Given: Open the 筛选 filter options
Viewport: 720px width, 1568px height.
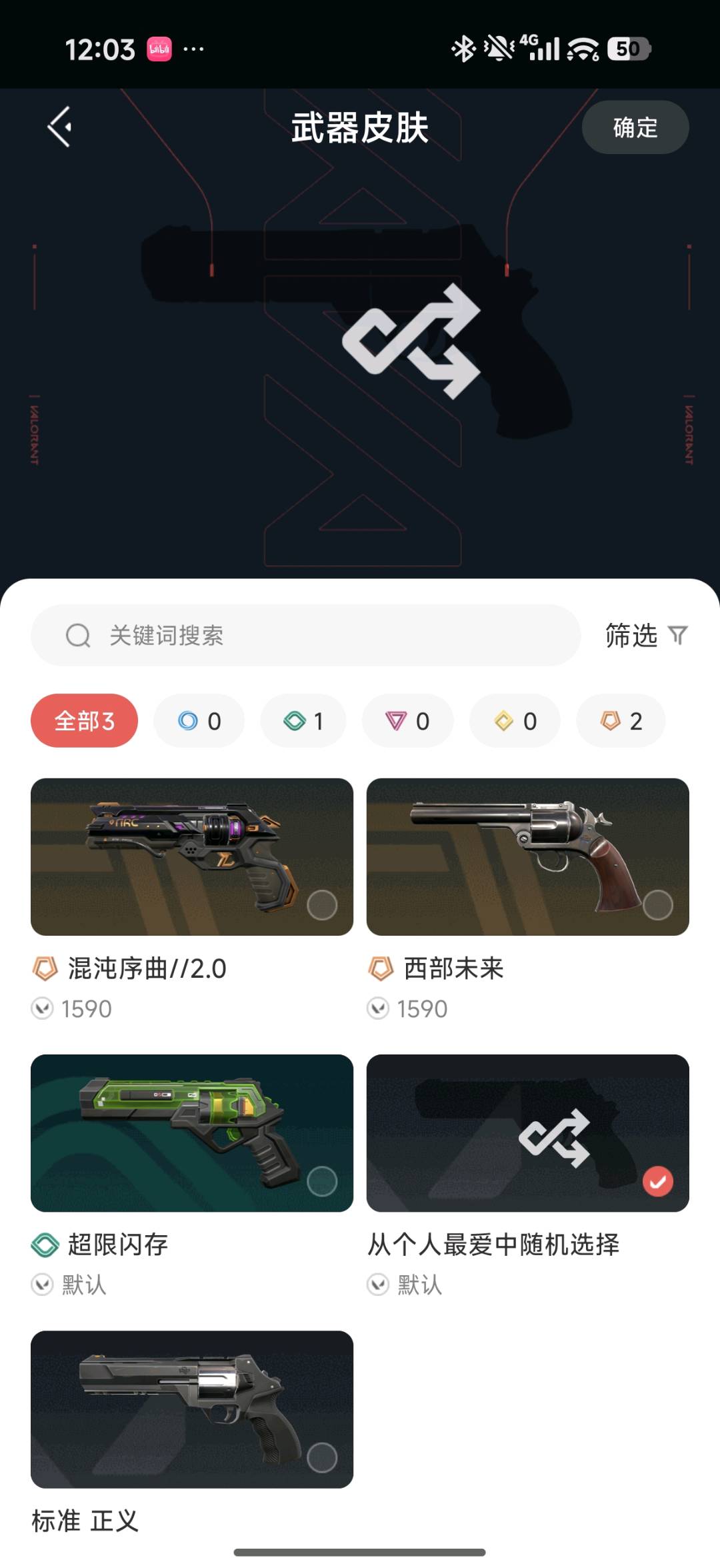Looking at the screenshot, I should [x=645, y=635].
